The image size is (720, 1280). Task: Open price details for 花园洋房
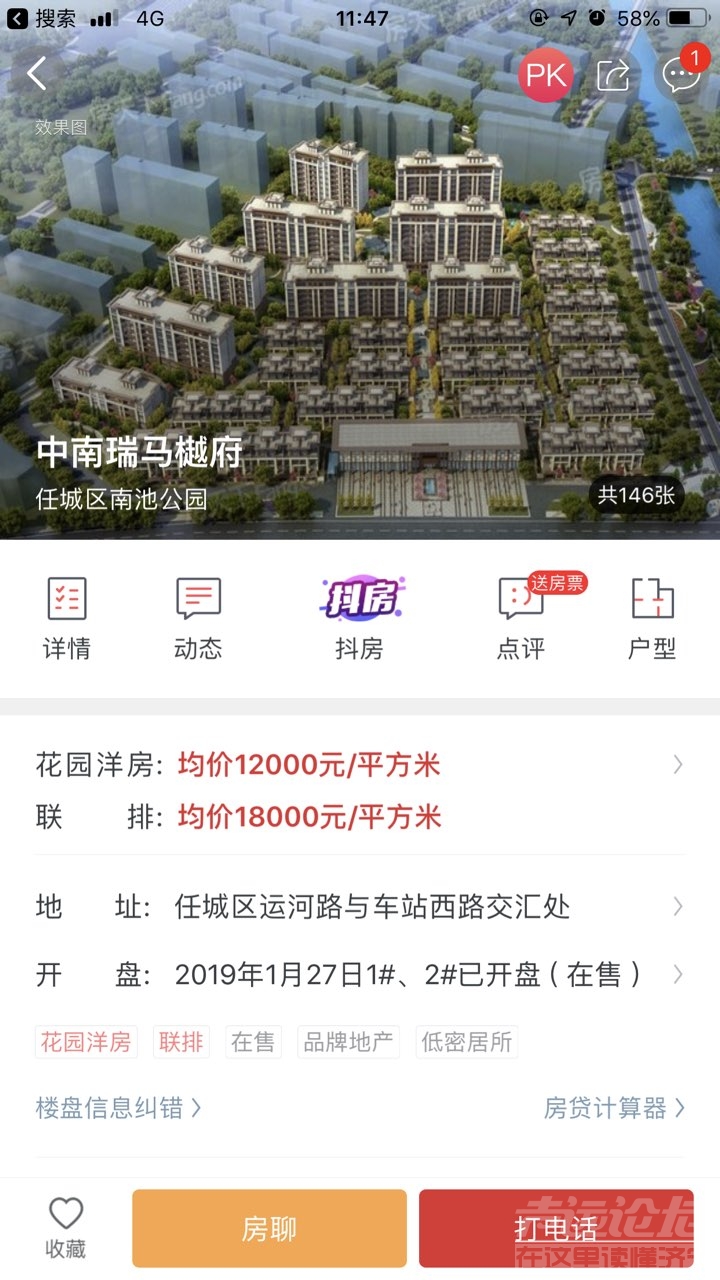click(360, 765)
